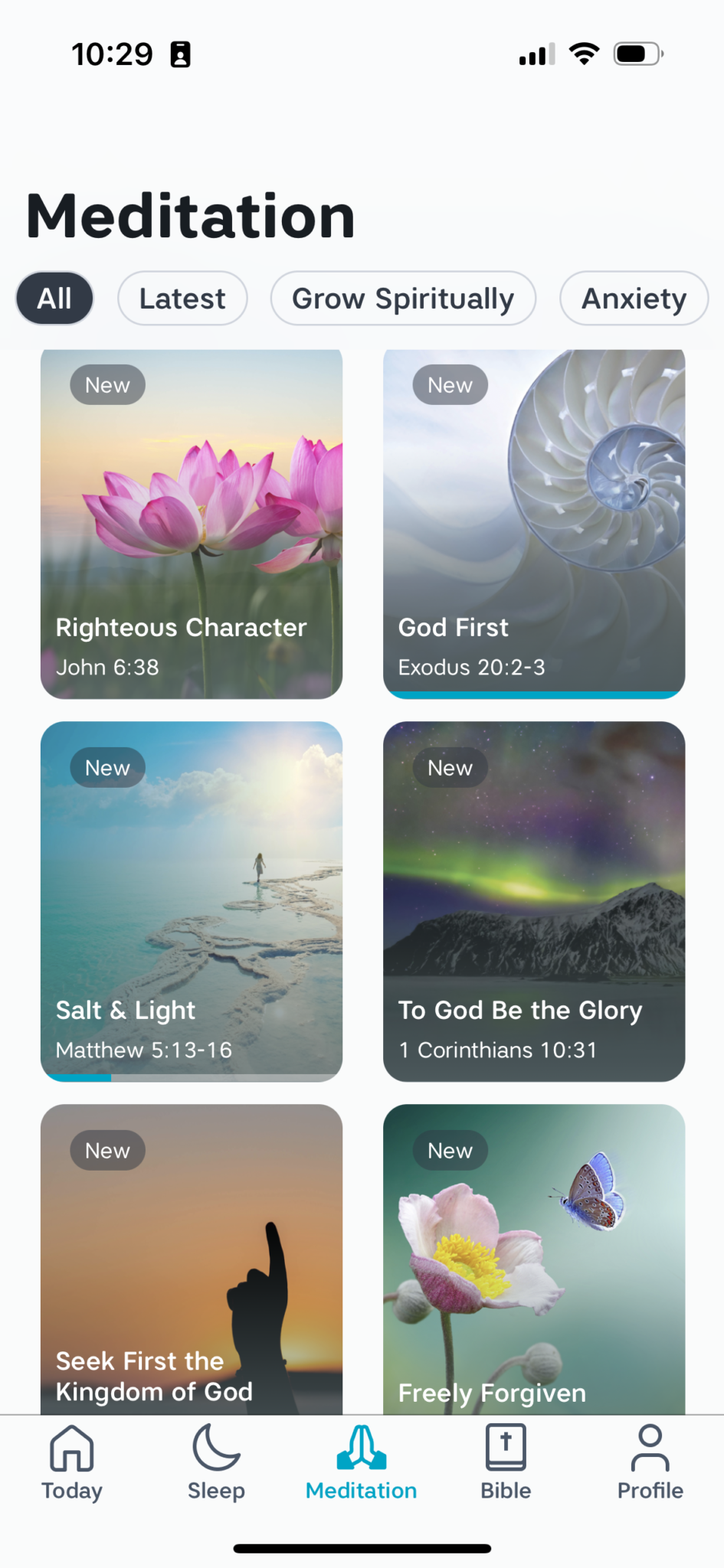Tap the New badge on Seek First card
Screen dimensions: 724x1568
coord(107,1150)
